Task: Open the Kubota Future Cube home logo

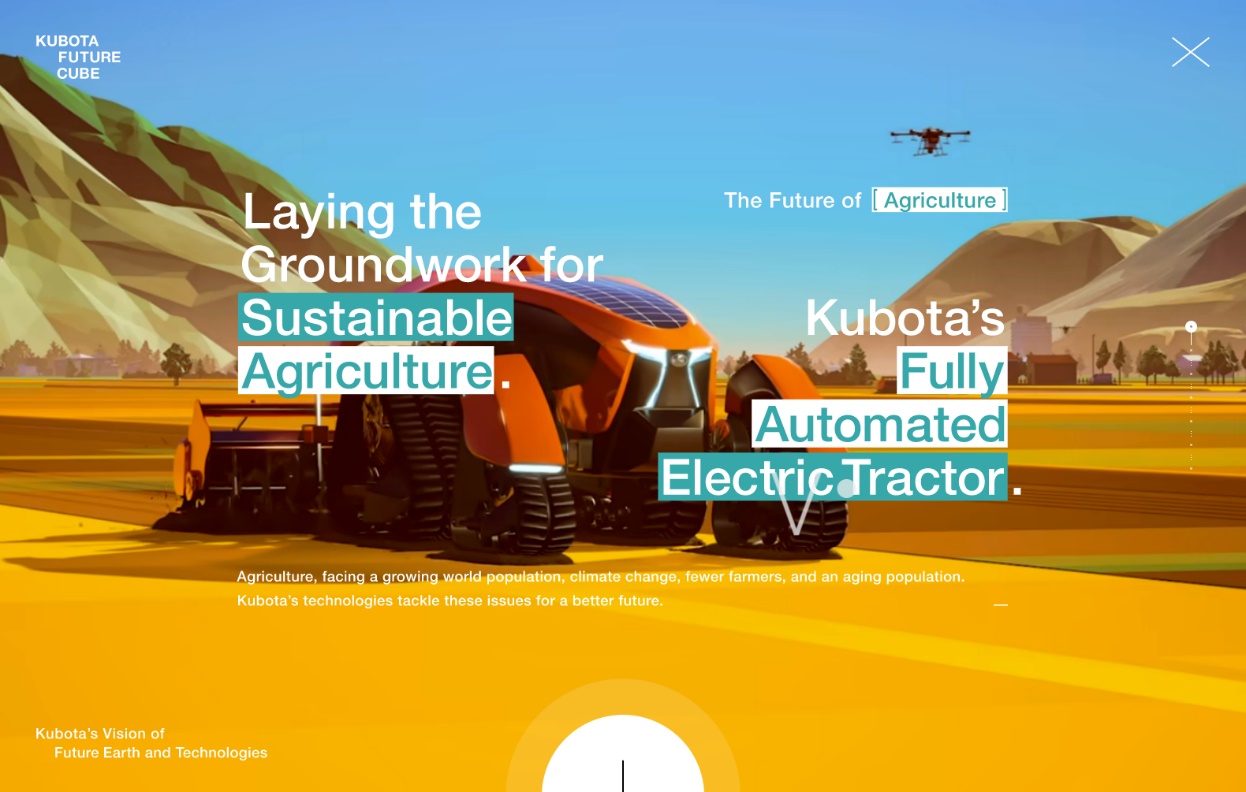Action: 78,57
